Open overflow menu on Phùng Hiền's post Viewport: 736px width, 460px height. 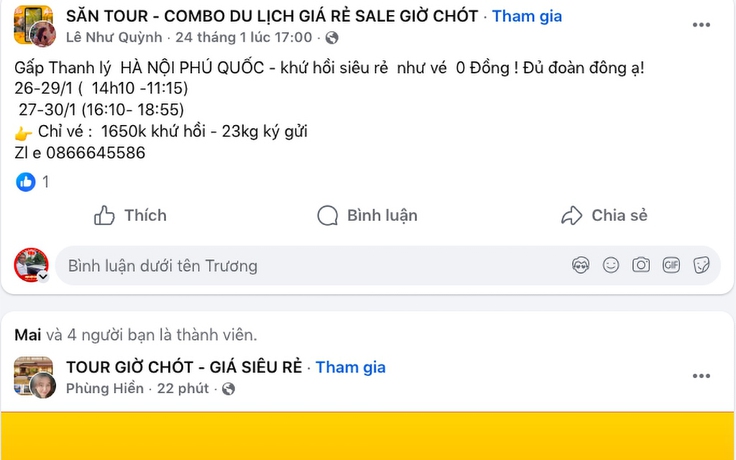(x=701, y=376)
